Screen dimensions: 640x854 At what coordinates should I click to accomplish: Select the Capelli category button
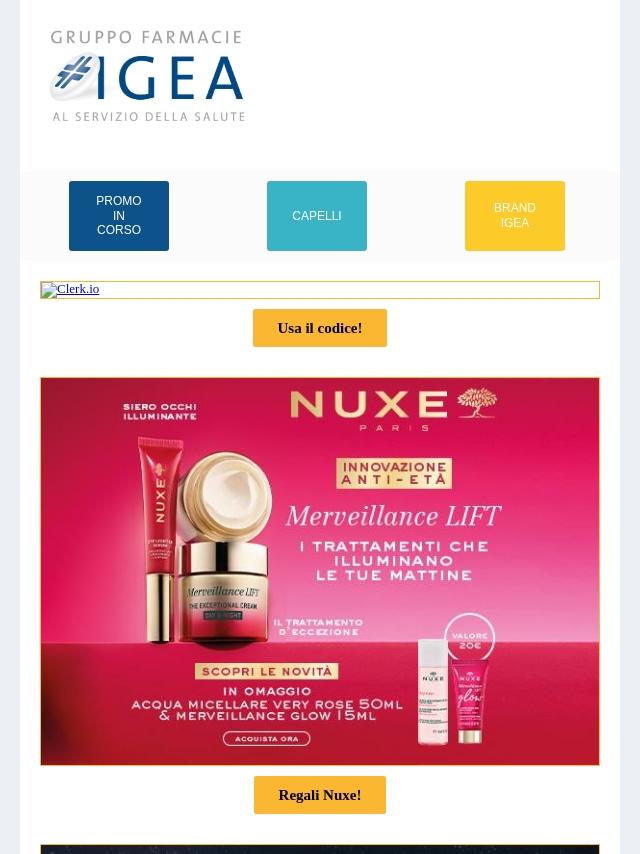coord(316,216)
